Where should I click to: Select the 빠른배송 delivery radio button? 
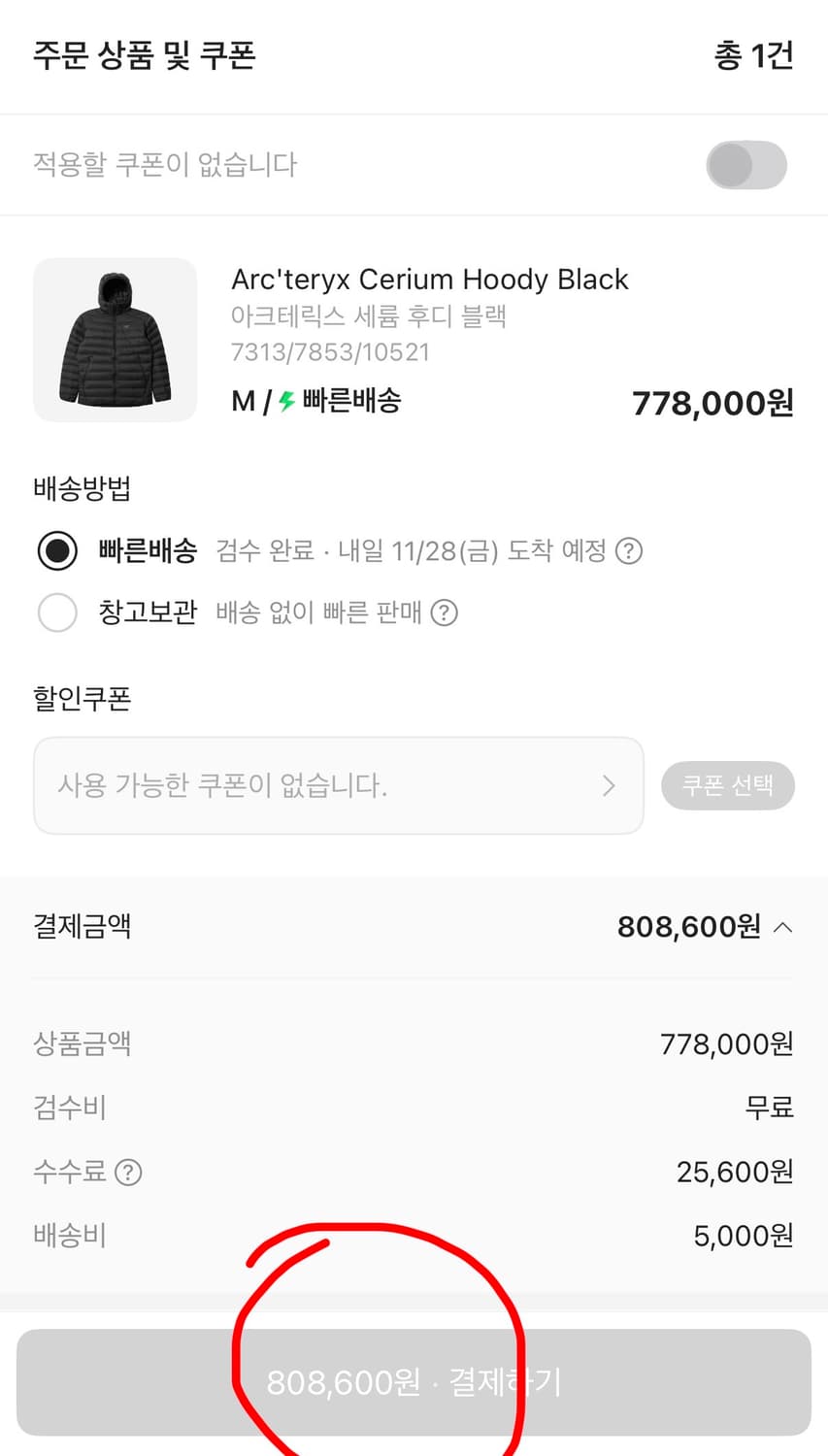point(57,550)
